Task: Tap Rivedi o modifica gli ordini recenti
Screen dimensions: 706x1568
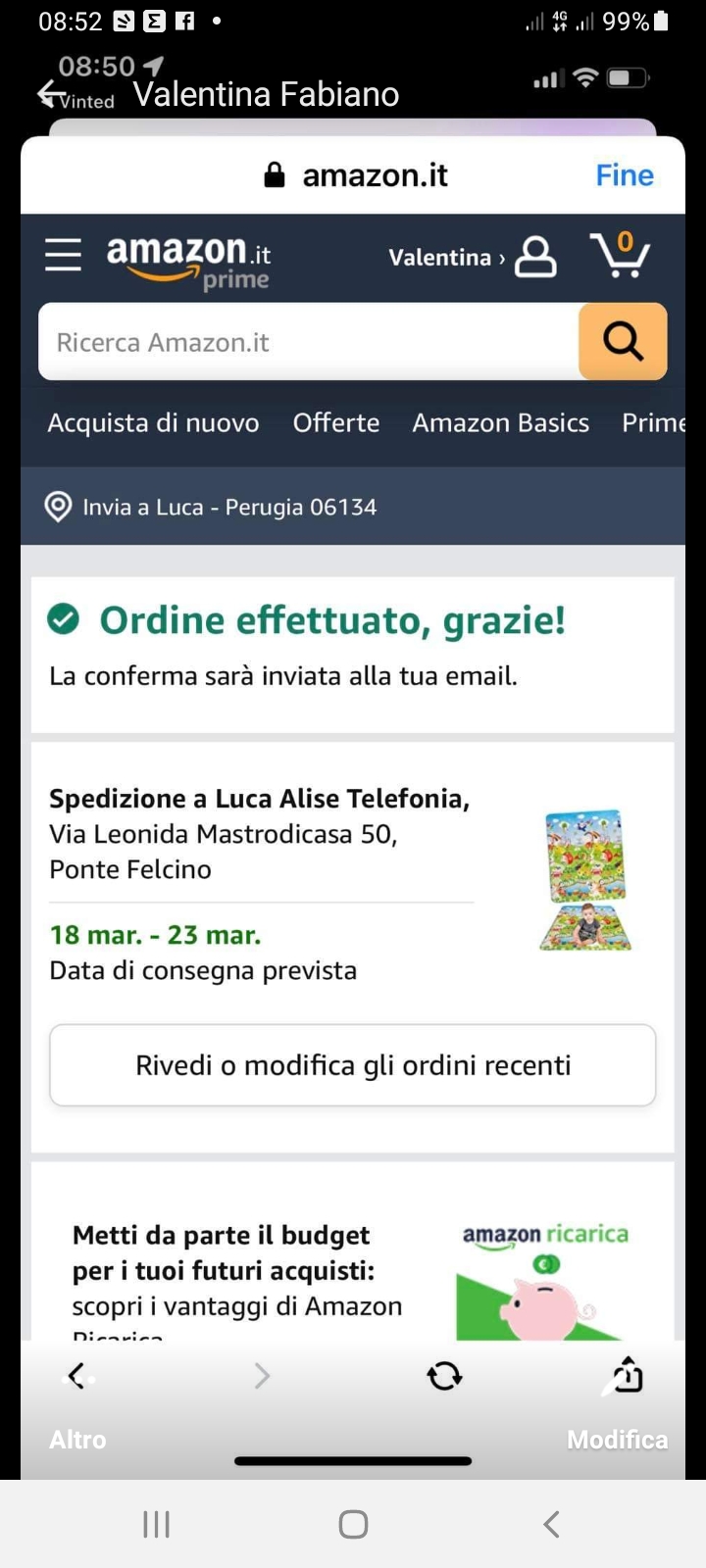Action: point(352,1065)
